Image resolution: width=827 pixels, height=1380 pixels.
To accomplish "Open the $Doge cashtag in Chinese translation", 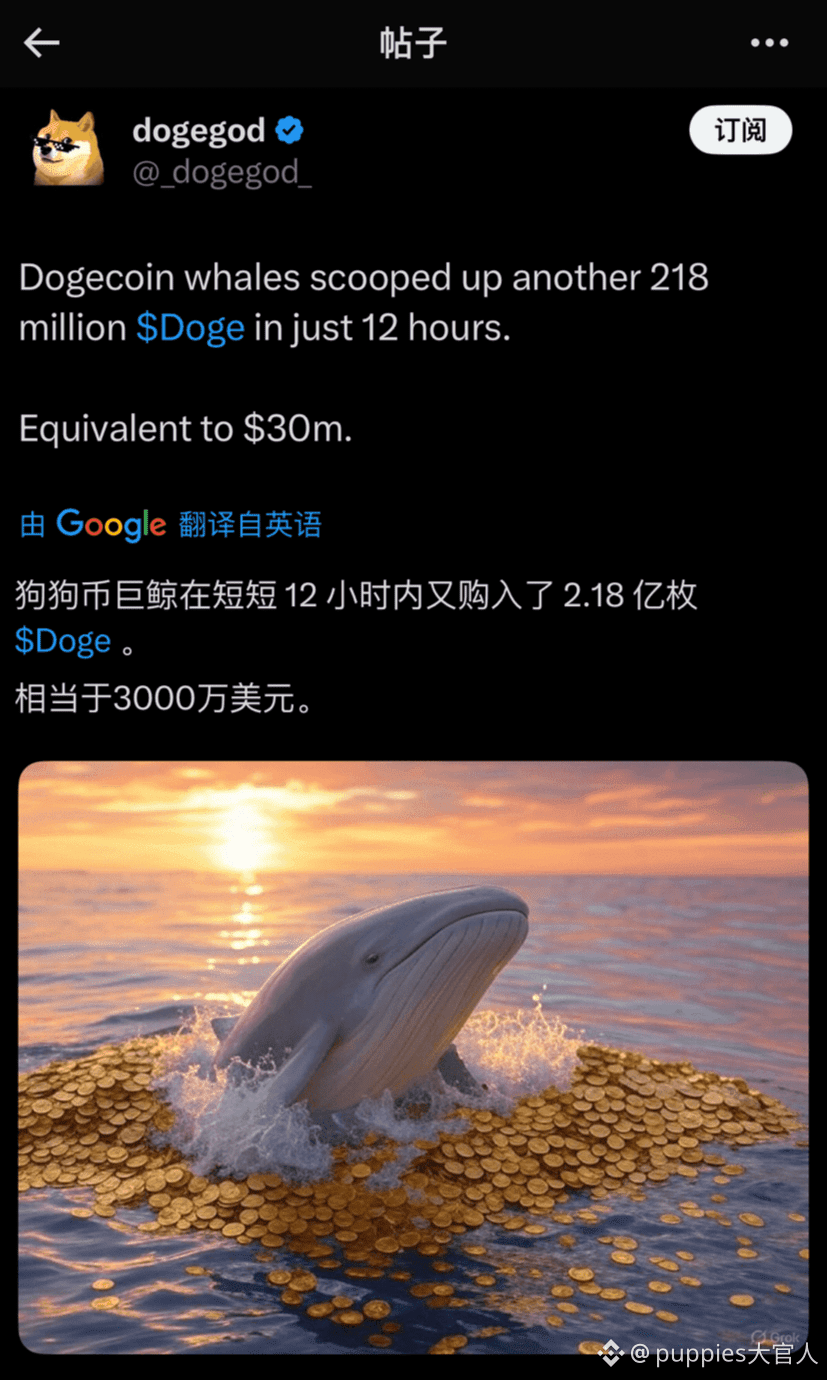I will coord(63,641).
